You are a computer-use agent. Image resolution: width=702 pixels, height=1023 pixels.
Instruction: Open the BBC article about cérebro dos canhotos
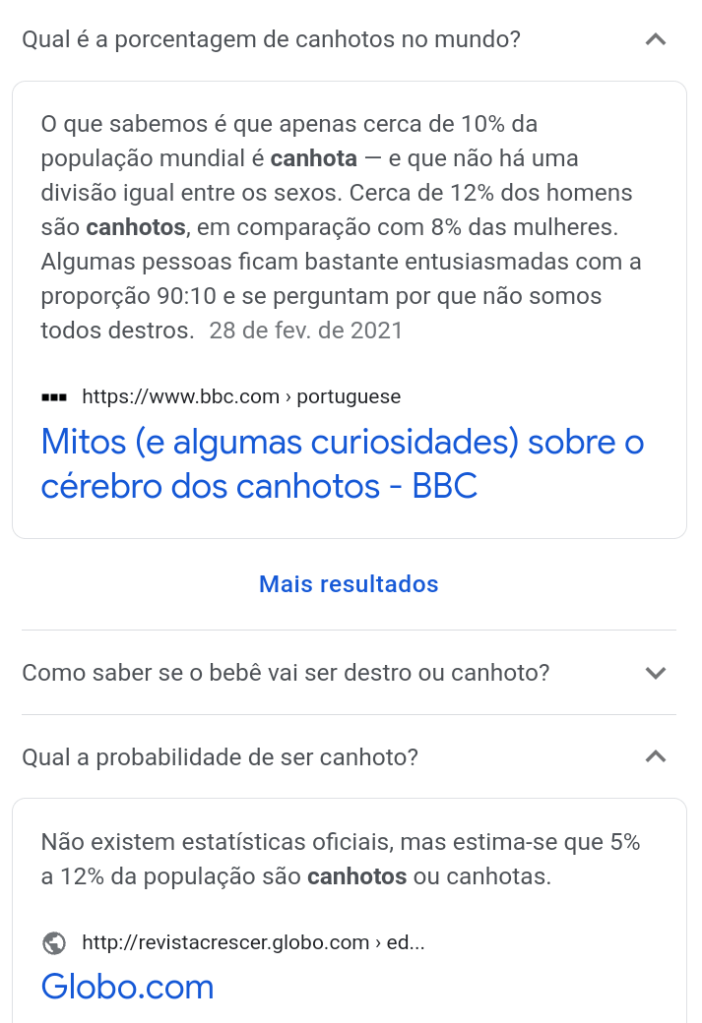click(342, 463)
